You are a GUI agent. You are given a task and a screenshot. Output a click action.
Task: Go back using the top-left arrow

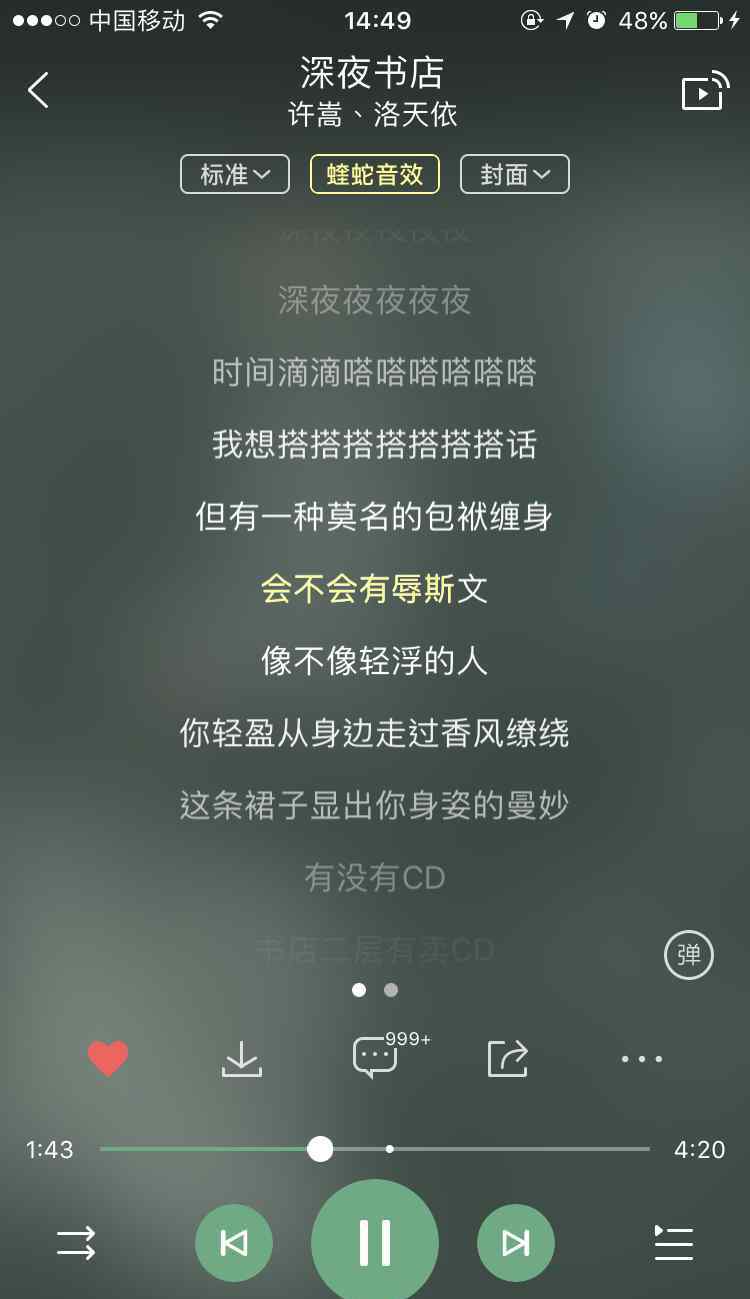(x=38, y=90)
